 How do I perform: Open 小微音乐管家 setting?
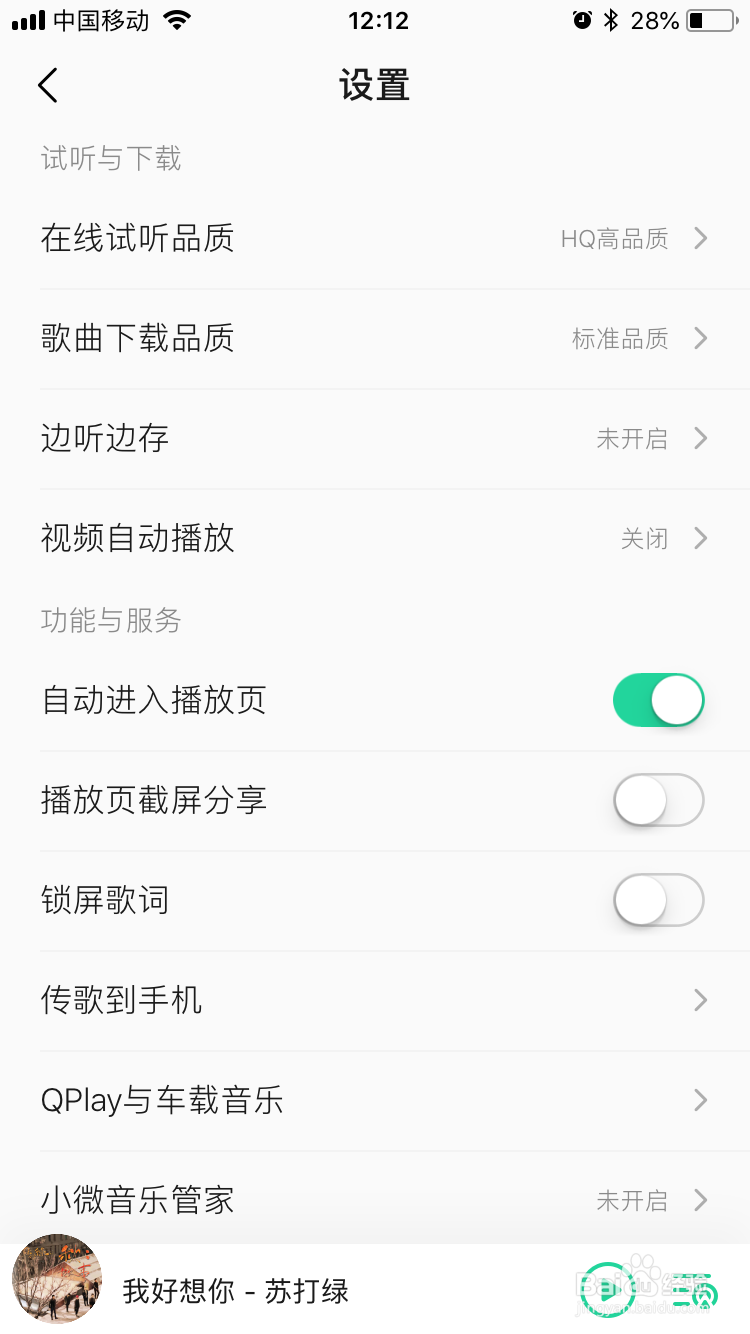pos(375,1199)
